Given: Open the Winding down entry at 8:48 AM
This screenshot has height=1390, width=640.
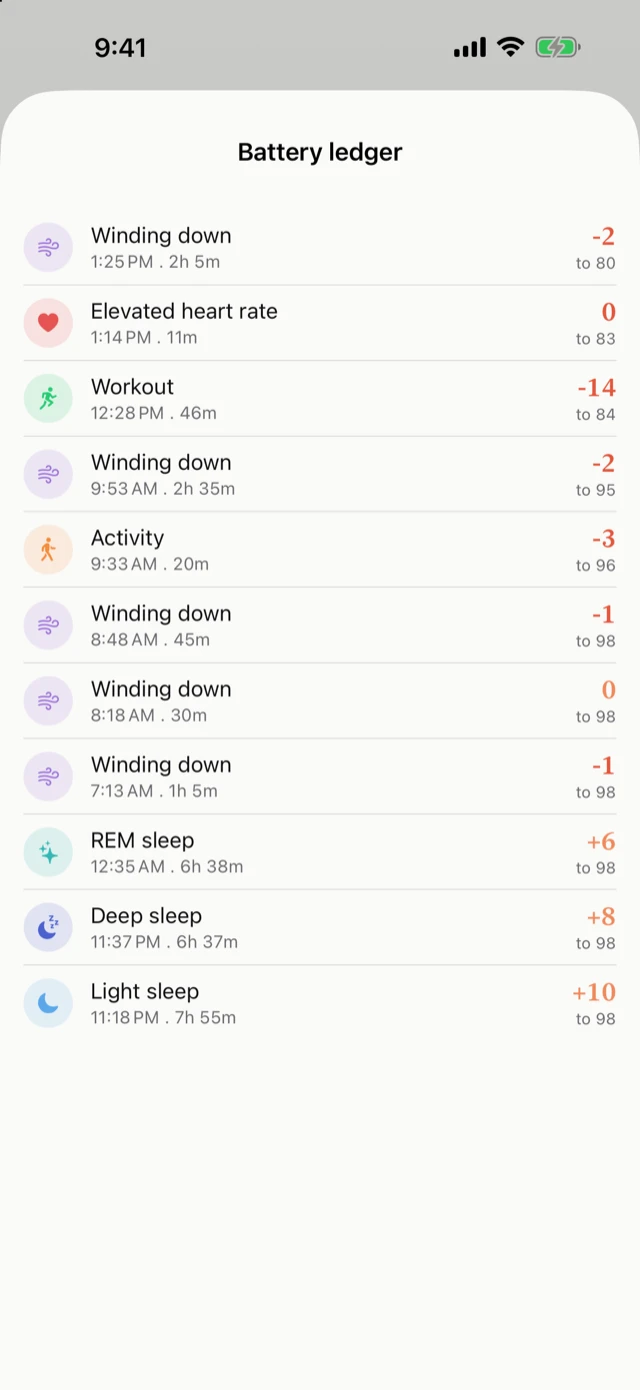Looking at the screenshot, I should (320, 626).
